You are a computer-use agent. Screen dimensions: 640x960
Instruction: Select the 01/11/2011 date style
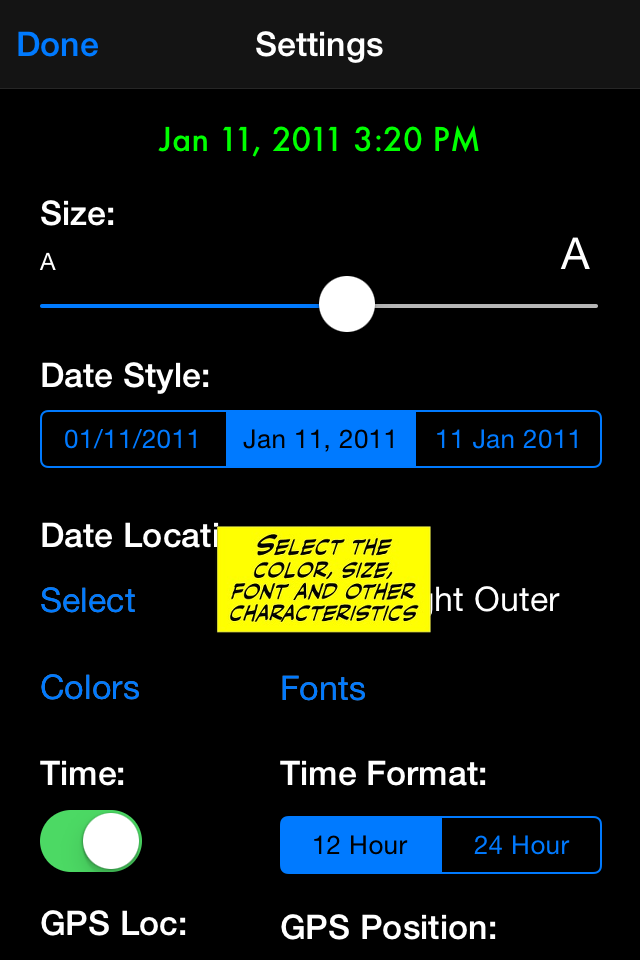coord(133,439)
